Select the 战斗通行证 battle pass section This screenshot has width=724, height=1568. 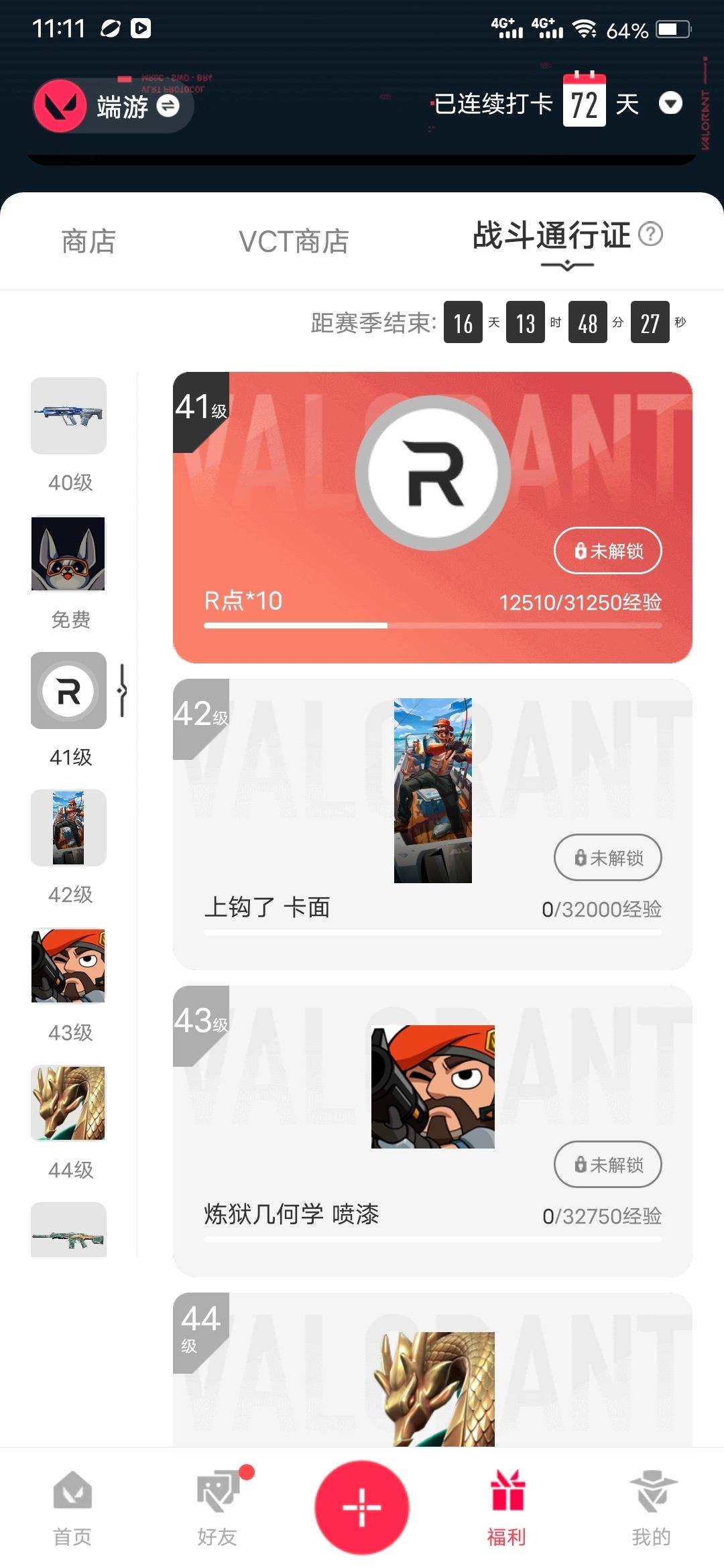click(x=551, y=236)
